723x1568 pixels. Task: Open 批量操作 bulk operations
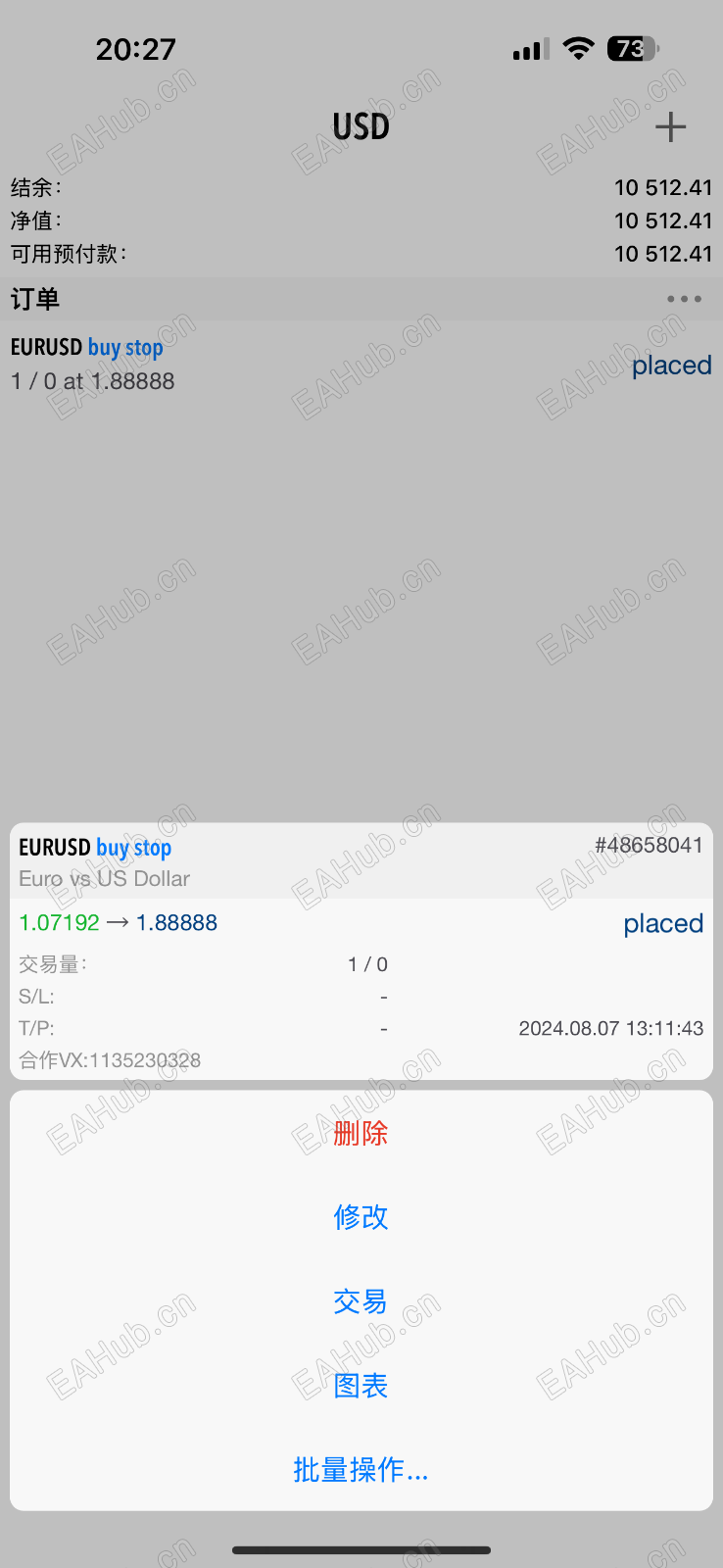tap(361, 1469)
